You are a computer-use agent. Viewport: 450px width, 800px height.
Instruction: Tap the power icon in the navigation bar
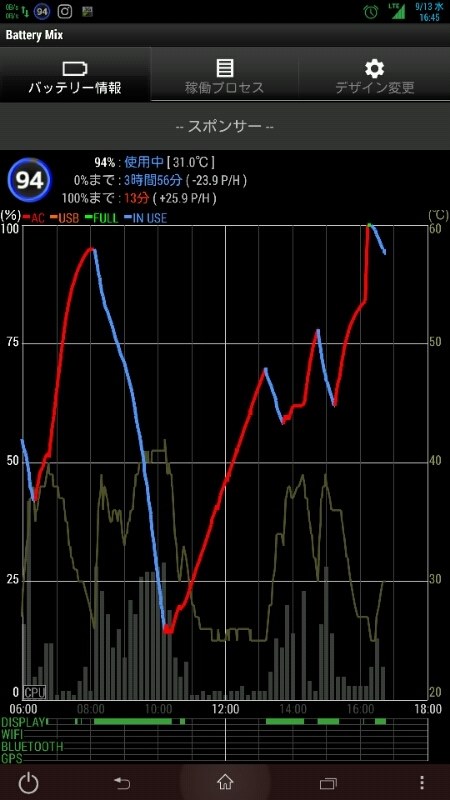29,782
